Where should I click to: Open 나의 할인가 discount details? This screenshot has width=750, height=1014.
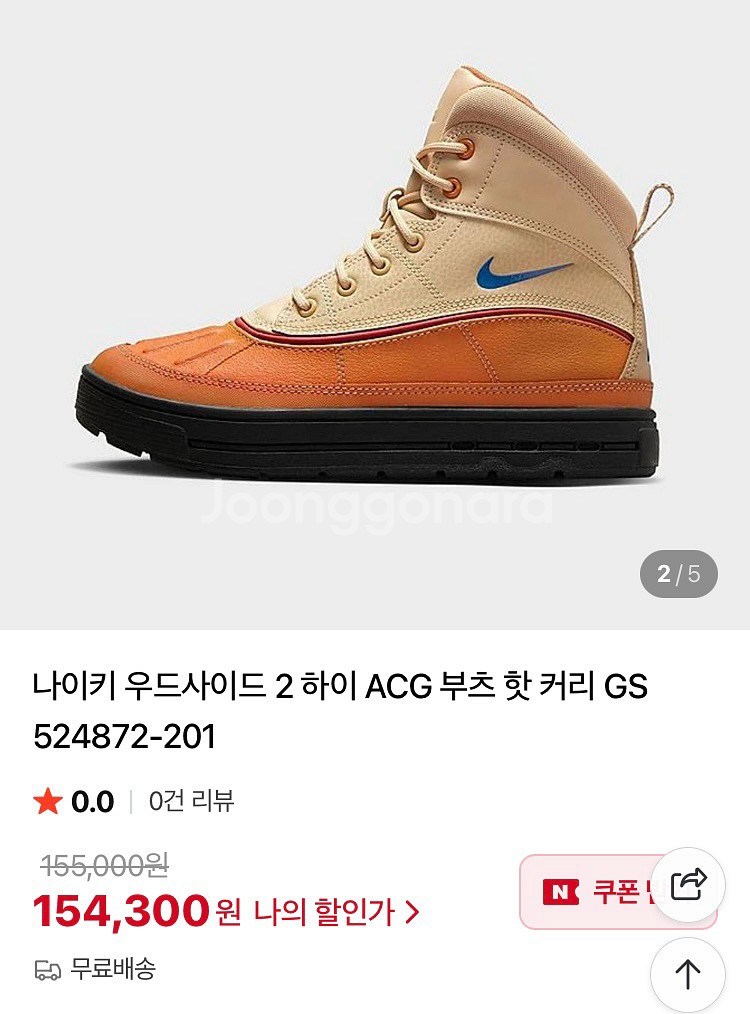click(336, 912)
